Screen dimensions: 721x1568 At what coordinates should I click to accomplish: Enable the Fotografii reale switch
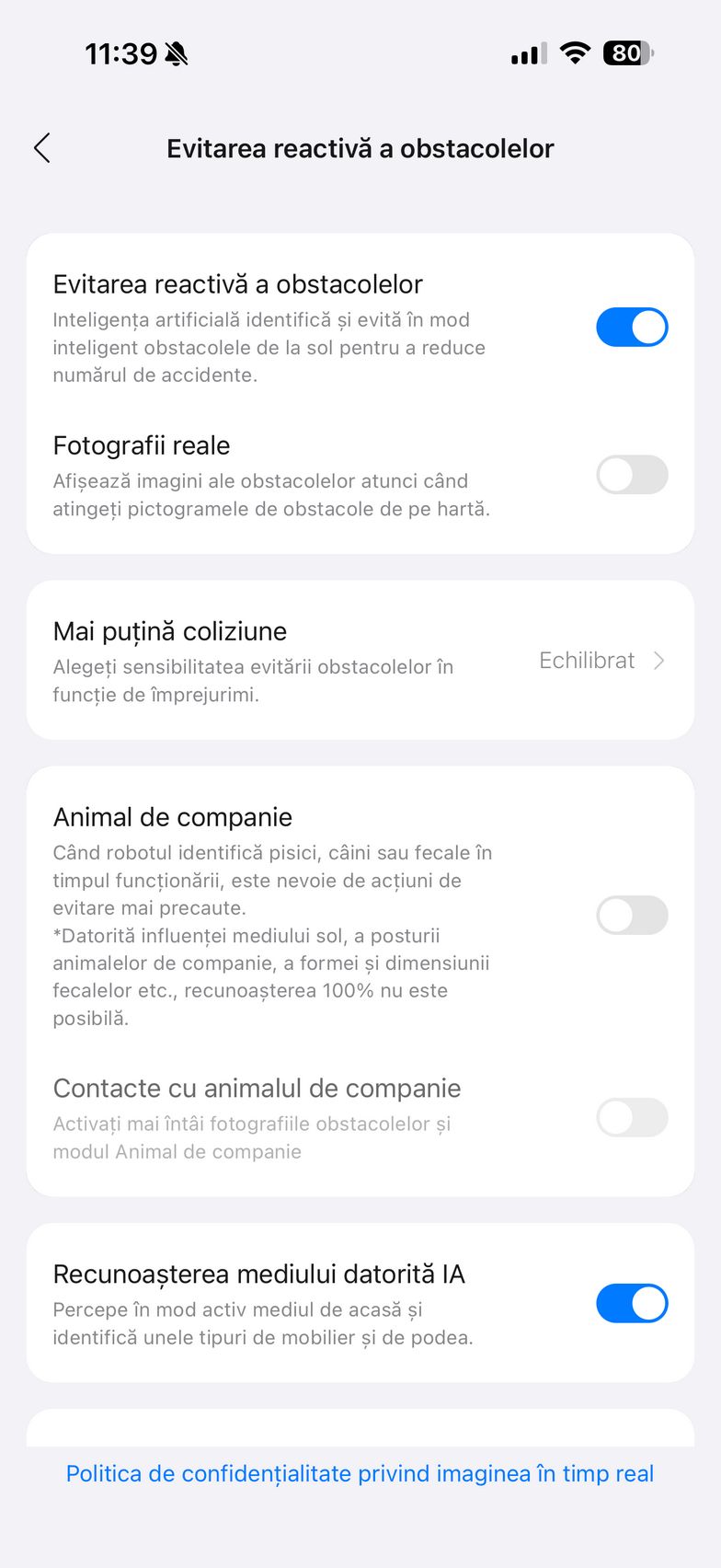click(x=632, y=475)
